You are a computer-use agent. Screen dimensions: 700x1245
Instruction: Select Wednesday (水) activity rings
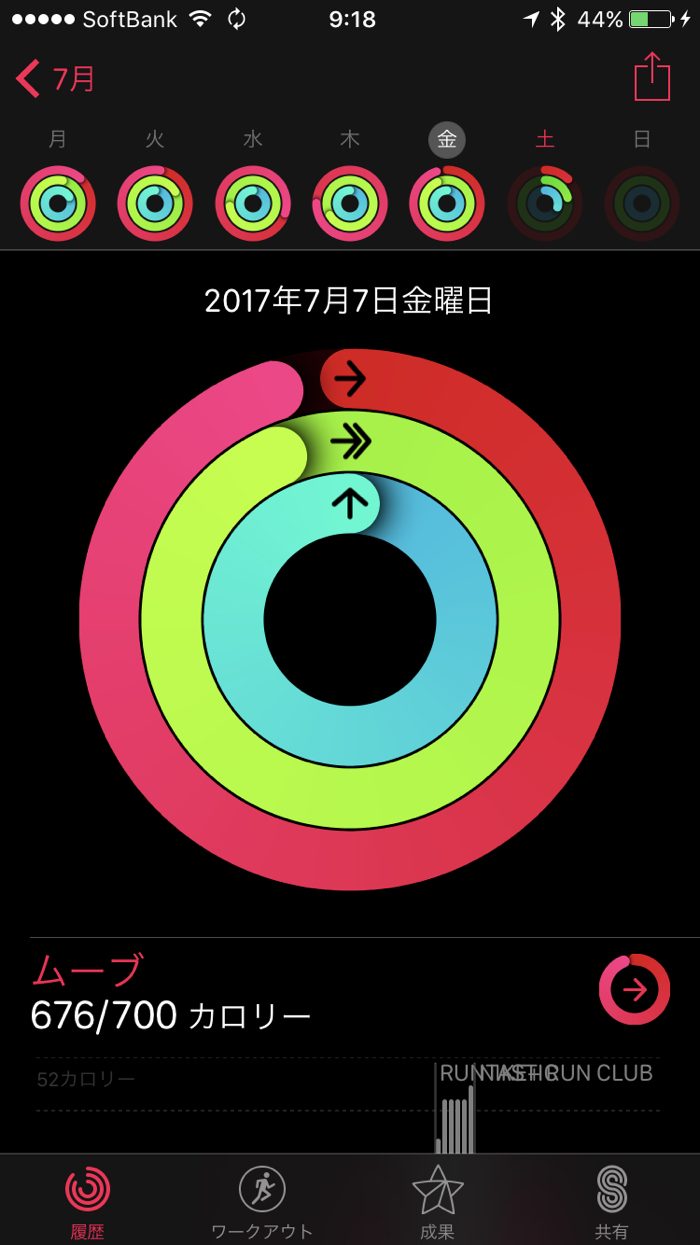click(252, 203)
